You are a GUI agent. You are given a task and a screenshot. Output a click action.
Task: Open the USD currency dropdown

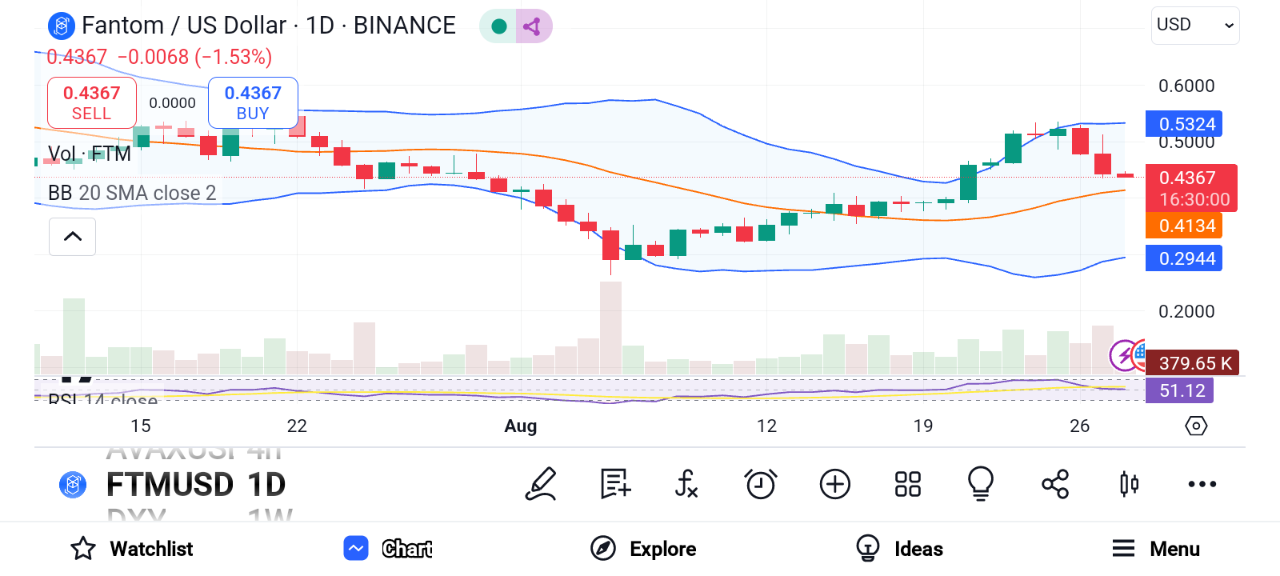point(1194,25)
